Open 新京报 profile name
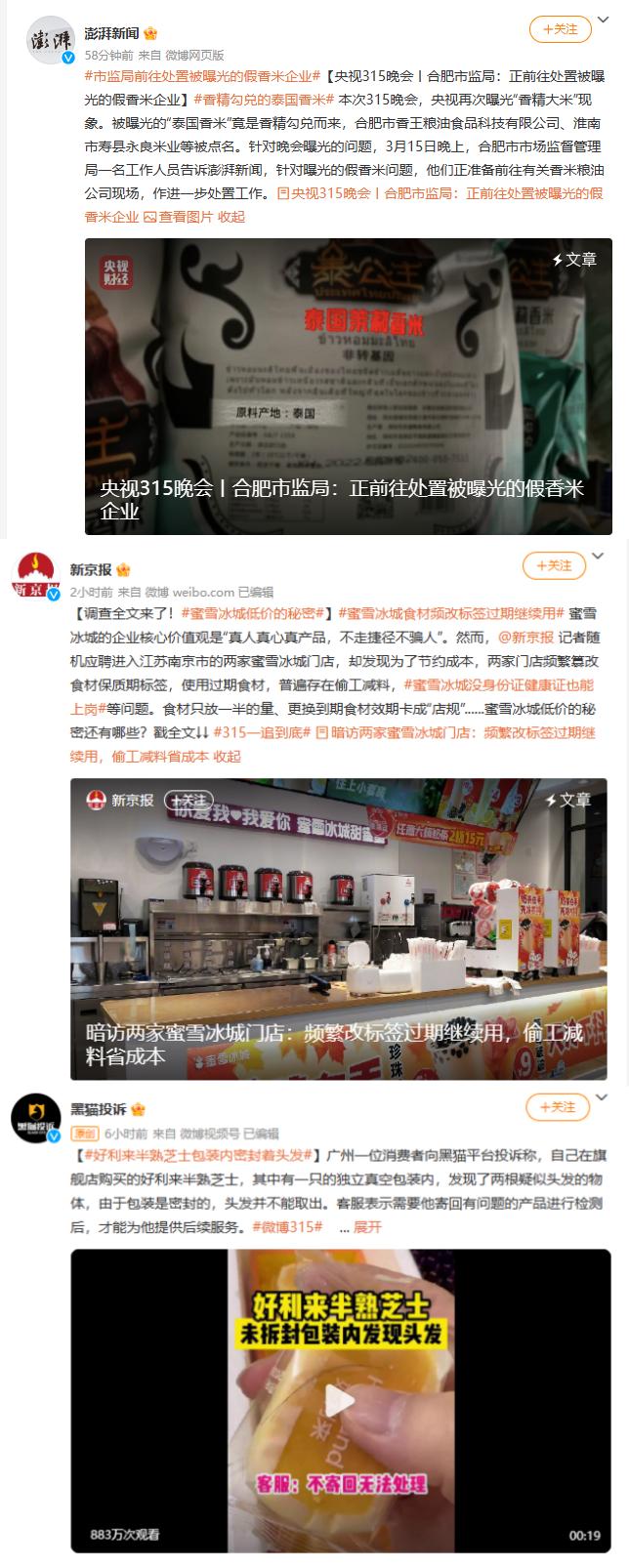The height and width of the screenshot is (1568, 629). coord(91,570)
